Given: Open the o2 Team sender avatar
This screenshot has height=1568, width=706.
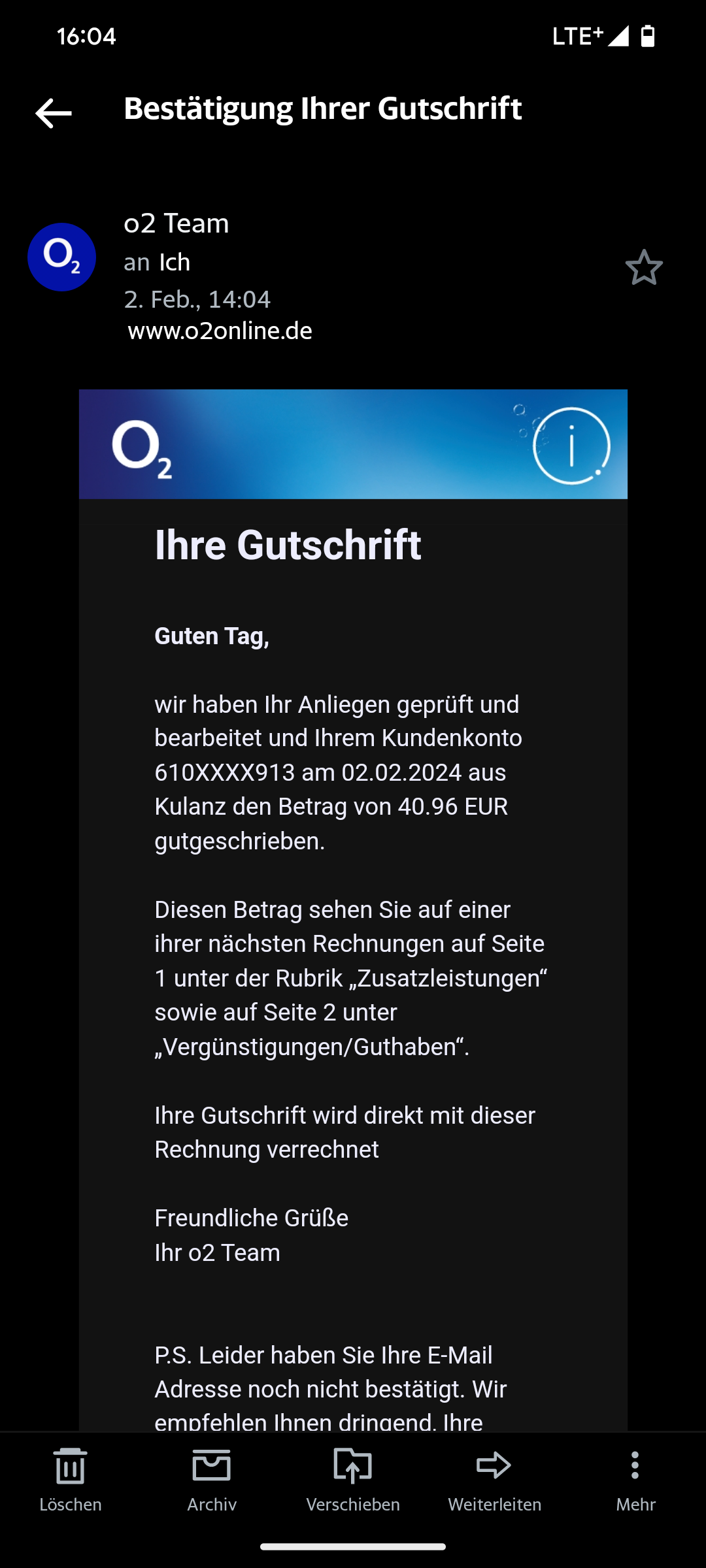Looking at the screenshot, I should 61,257.
